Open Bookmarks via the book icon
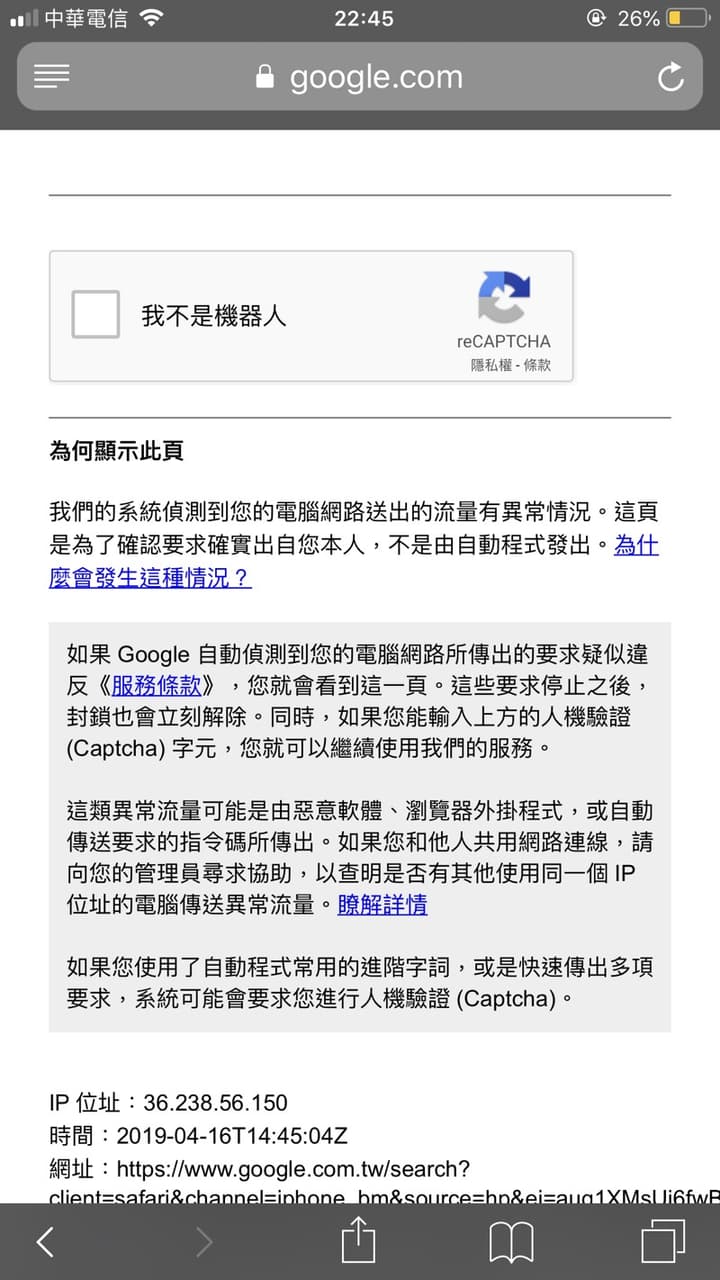 pyautogui.click(x=510, y=1243)
